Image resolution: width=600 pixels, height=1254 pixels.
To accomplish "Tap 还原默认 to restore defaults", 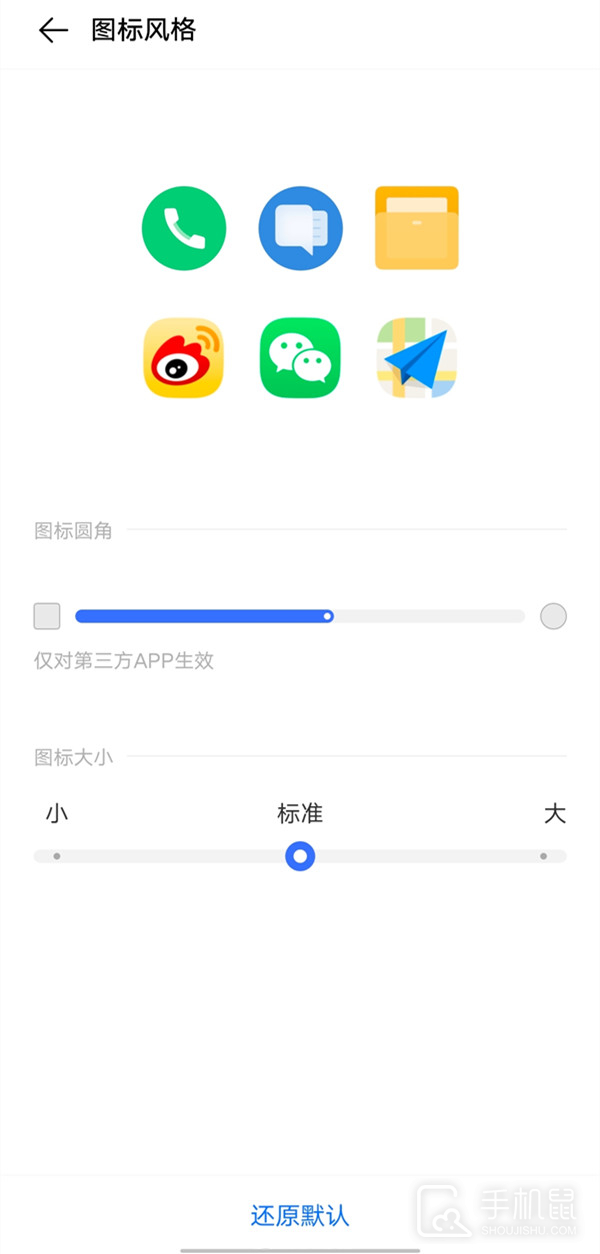I will click(300, 1215).
